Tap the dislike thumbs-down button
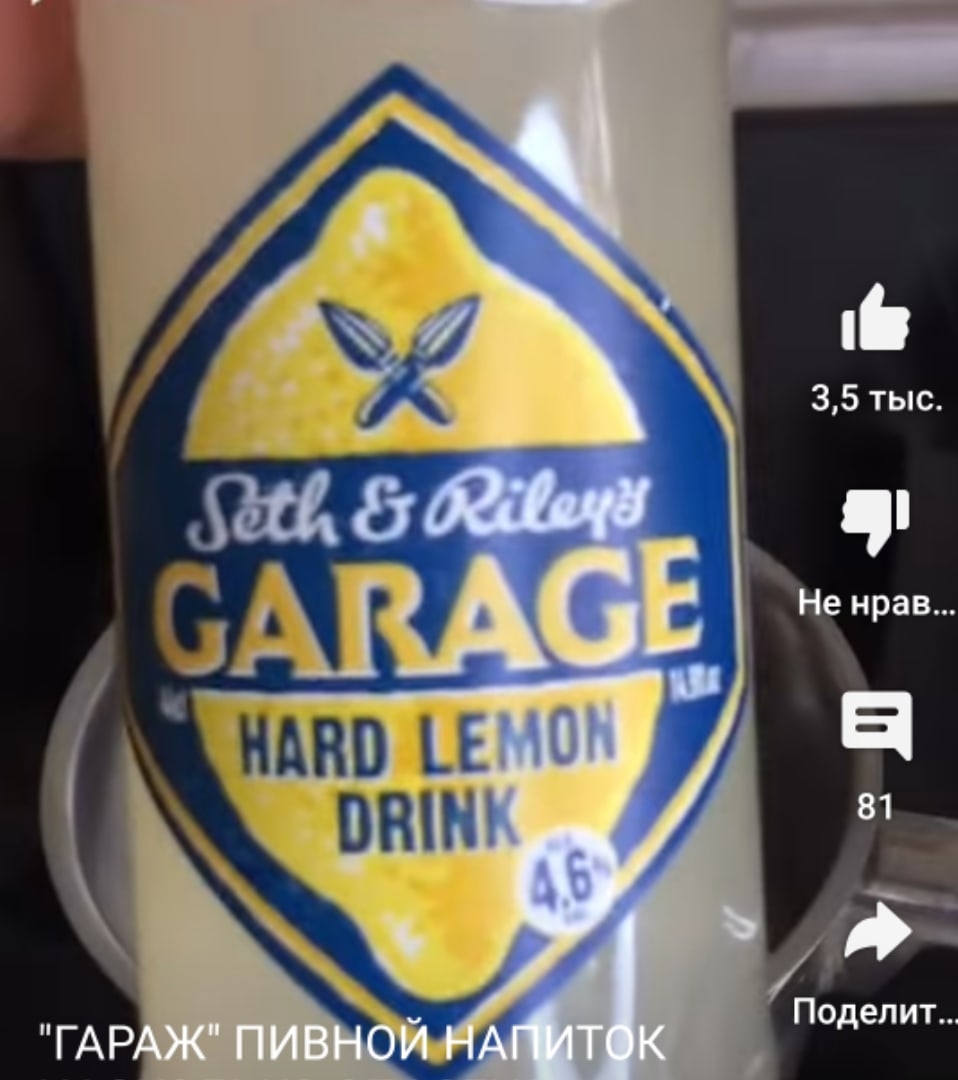 tap(875, 521)
